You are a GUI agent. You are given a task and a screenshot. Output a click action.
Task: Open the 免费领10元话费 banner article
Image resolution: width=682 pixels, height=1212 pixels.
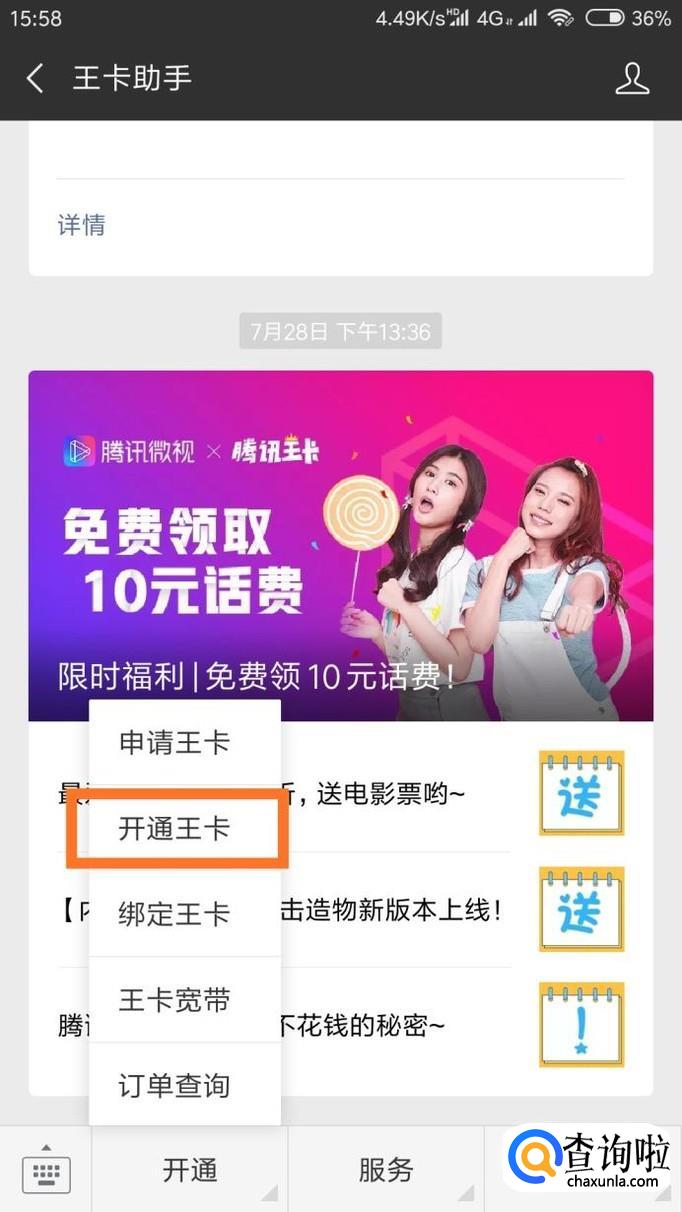click(x=340, y=545)
